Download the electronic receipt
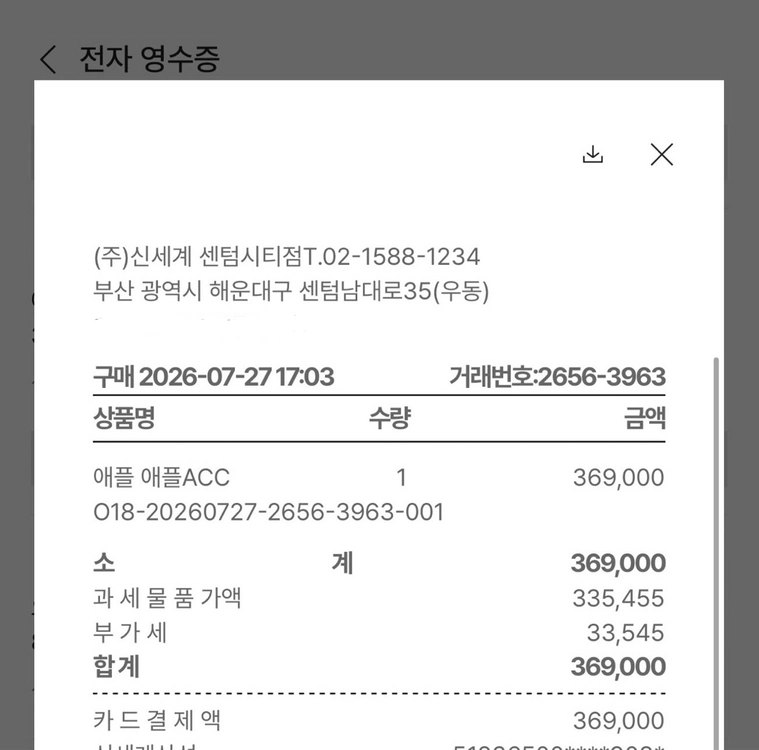The image size is (759, 750). (x=592, y=154)
